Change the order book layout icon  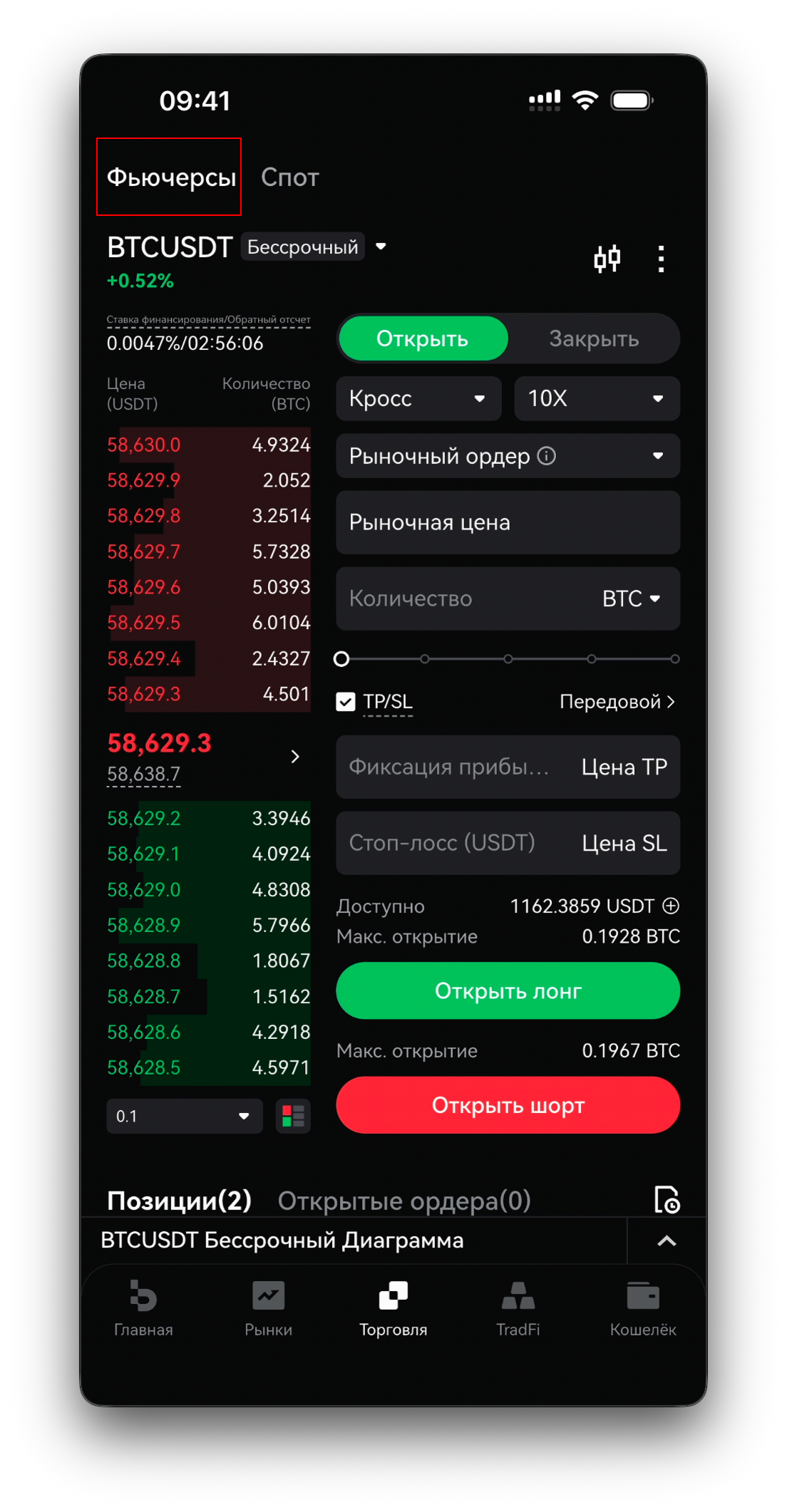pos(293,1116)
